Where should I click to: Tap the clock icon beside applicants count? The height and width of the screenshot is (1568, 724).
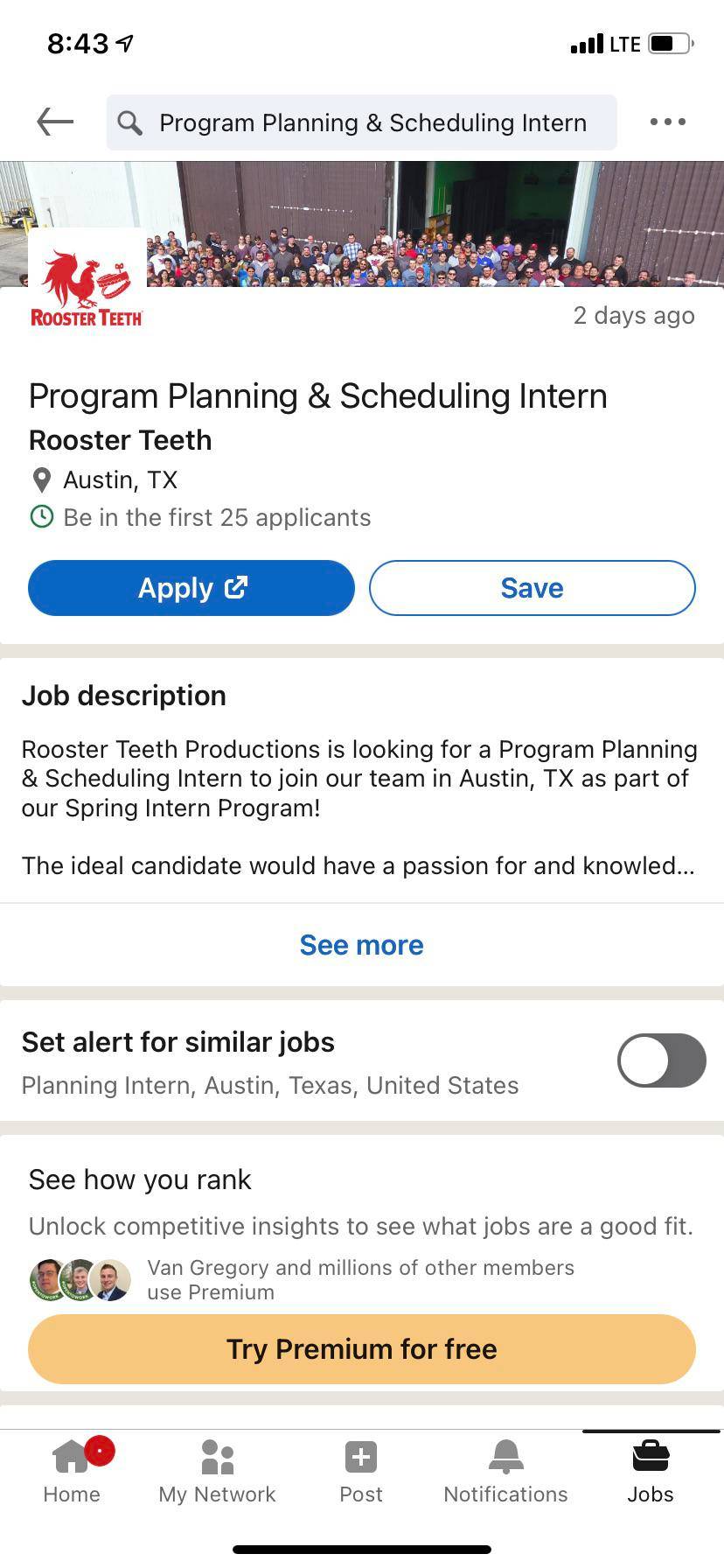(40, 517)
